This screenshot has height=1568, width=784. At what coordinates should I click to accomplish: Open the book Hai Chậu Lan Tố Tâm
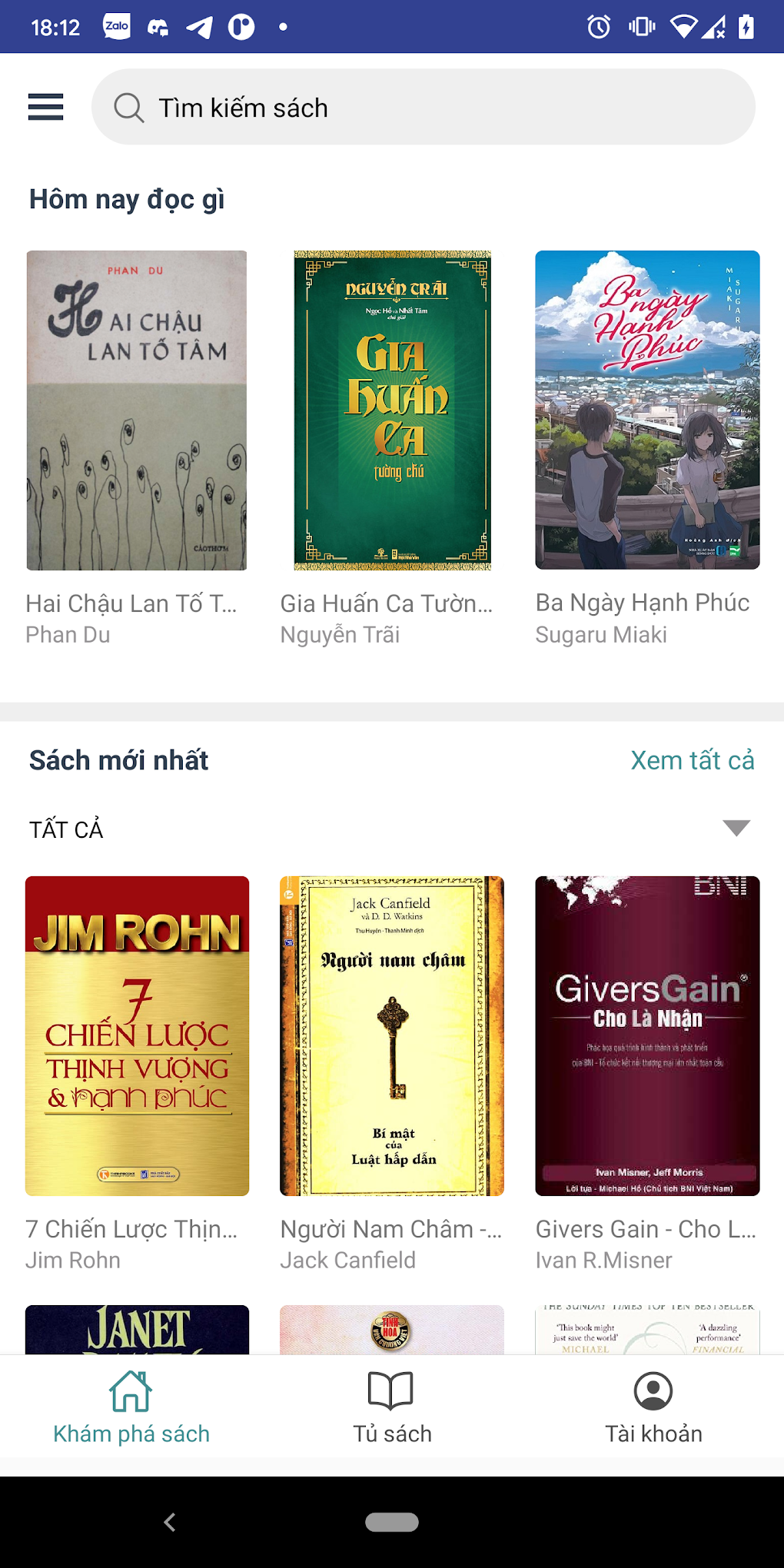137,410
